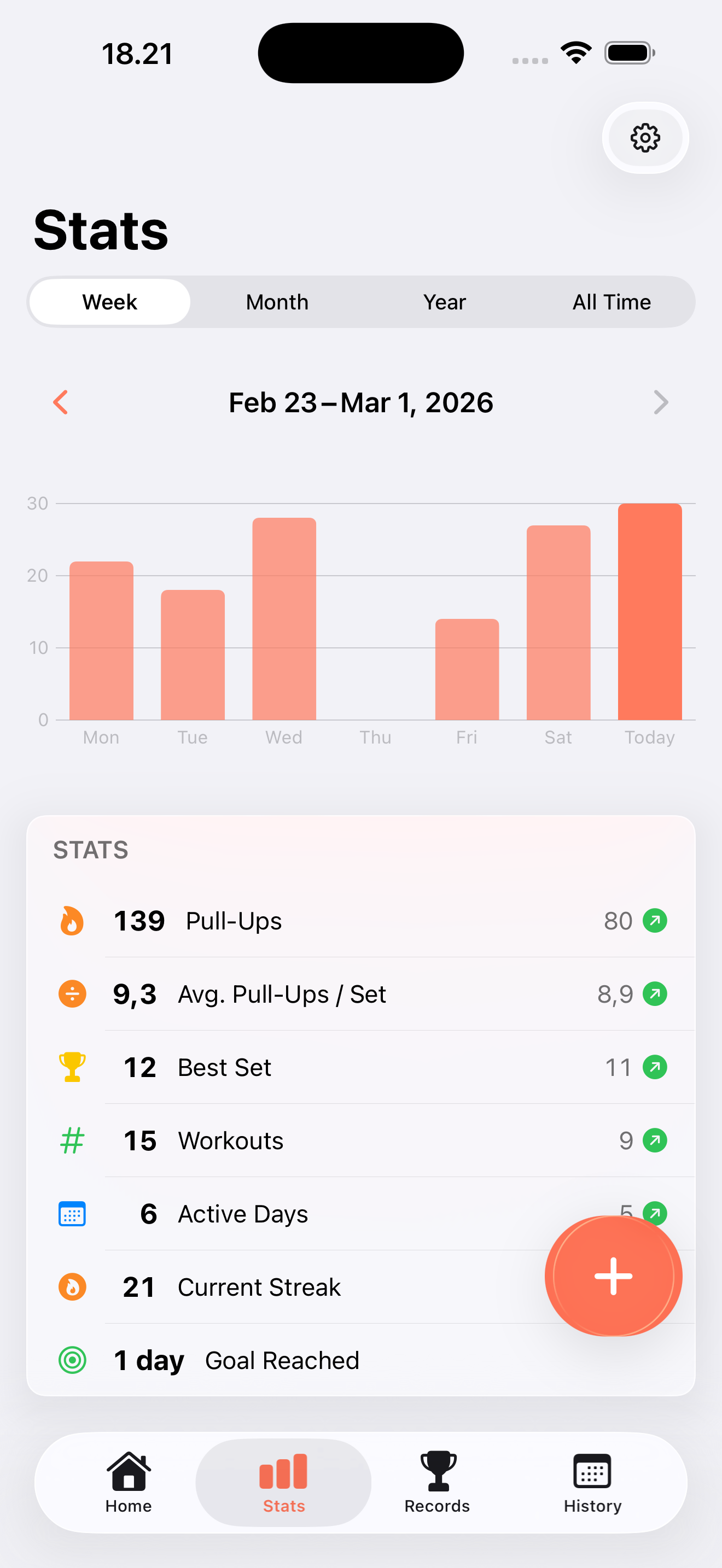The image size is (722, 1568).
Task: Open the settings gear icon
Action: (x=645, y=138)
